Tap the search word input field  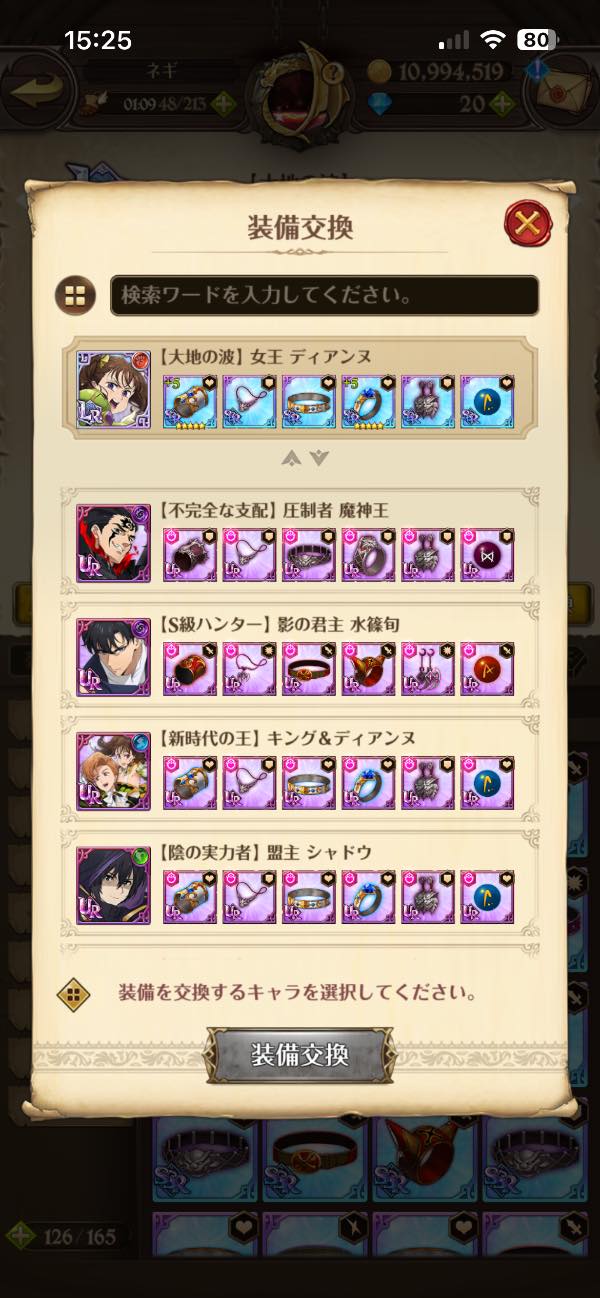coord(324,296)
